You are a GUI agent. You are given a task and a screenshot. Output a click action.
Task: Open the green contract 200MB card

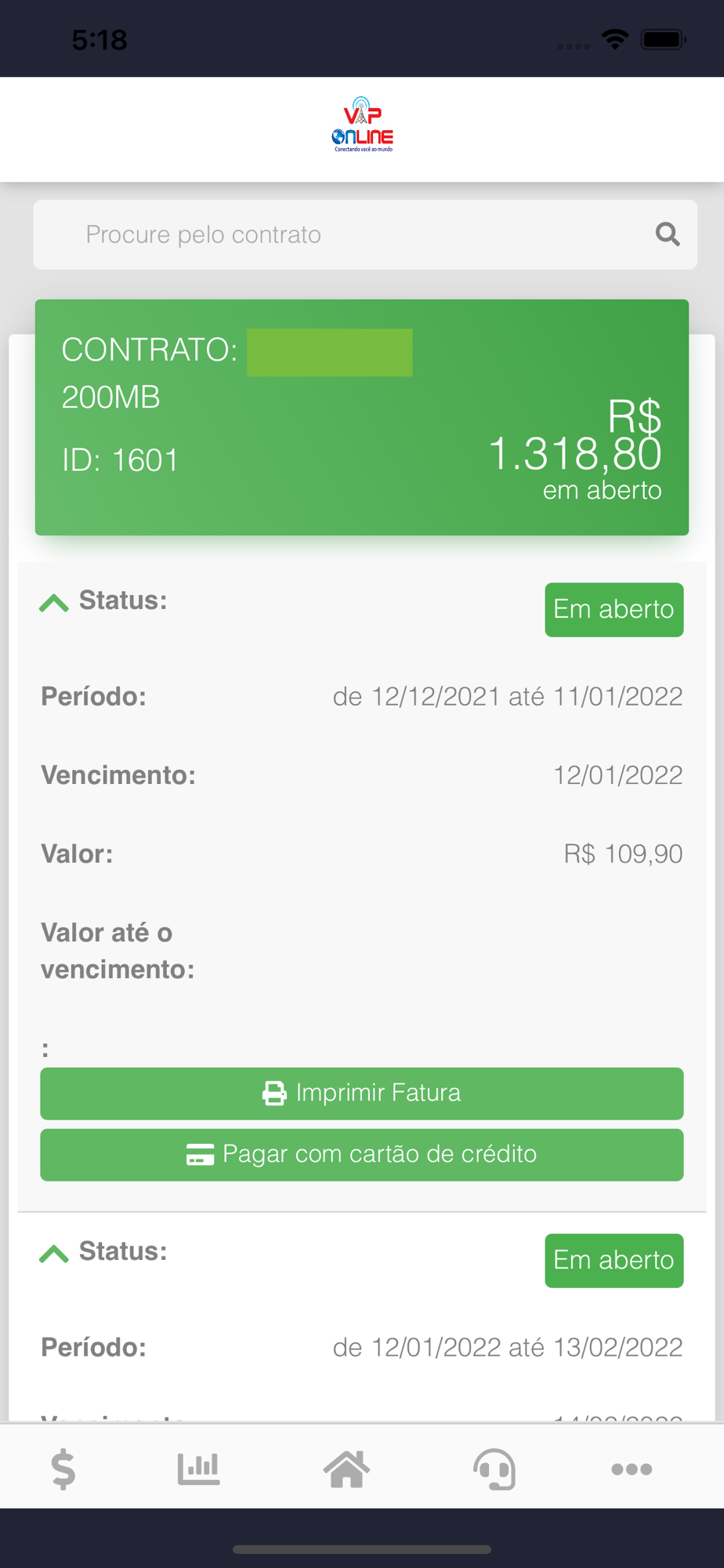click(x=362, y=417)
